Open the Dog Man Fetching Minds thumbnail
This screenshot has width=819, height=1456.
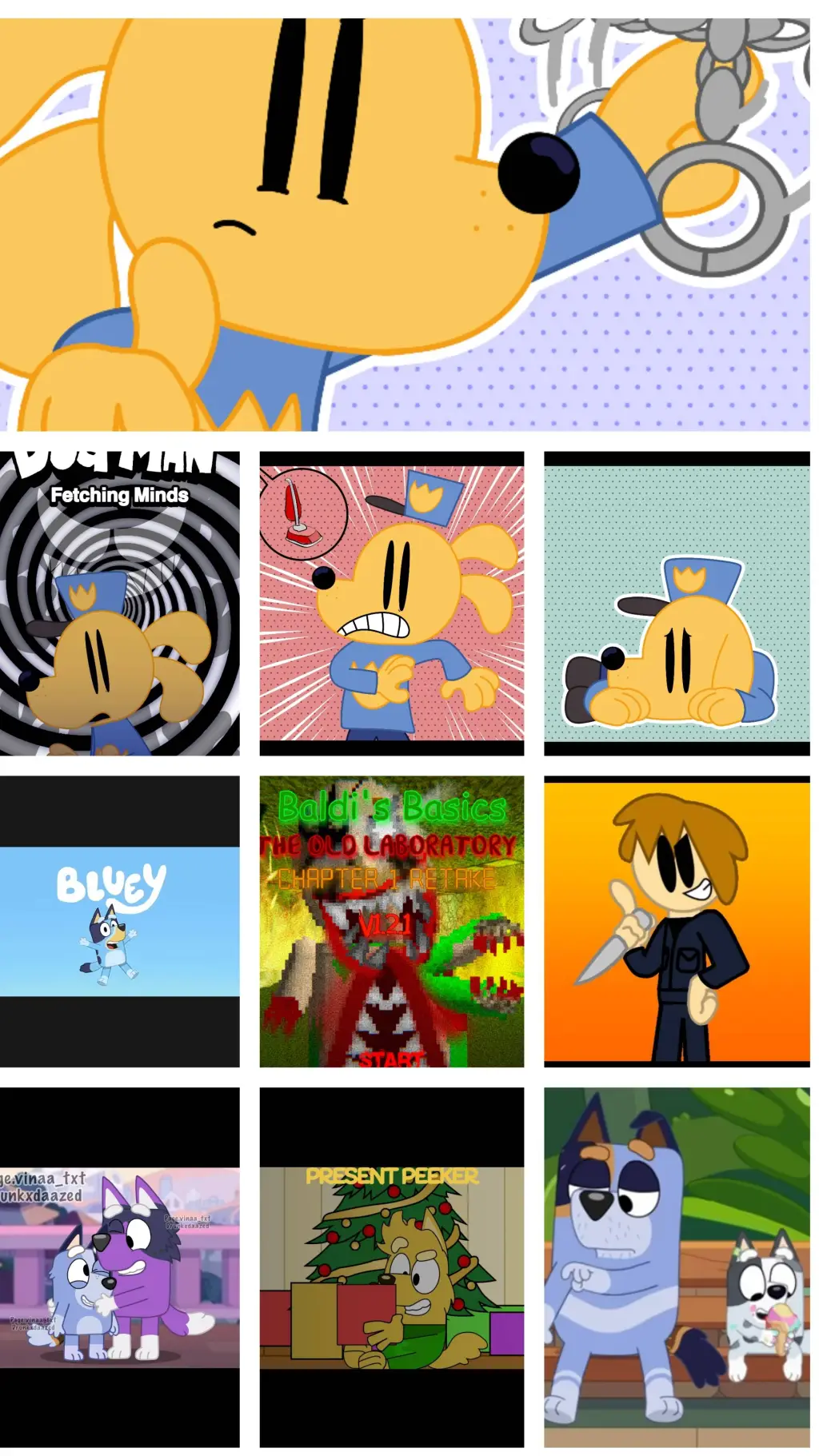pyautogui.click(x=120, y=604)
